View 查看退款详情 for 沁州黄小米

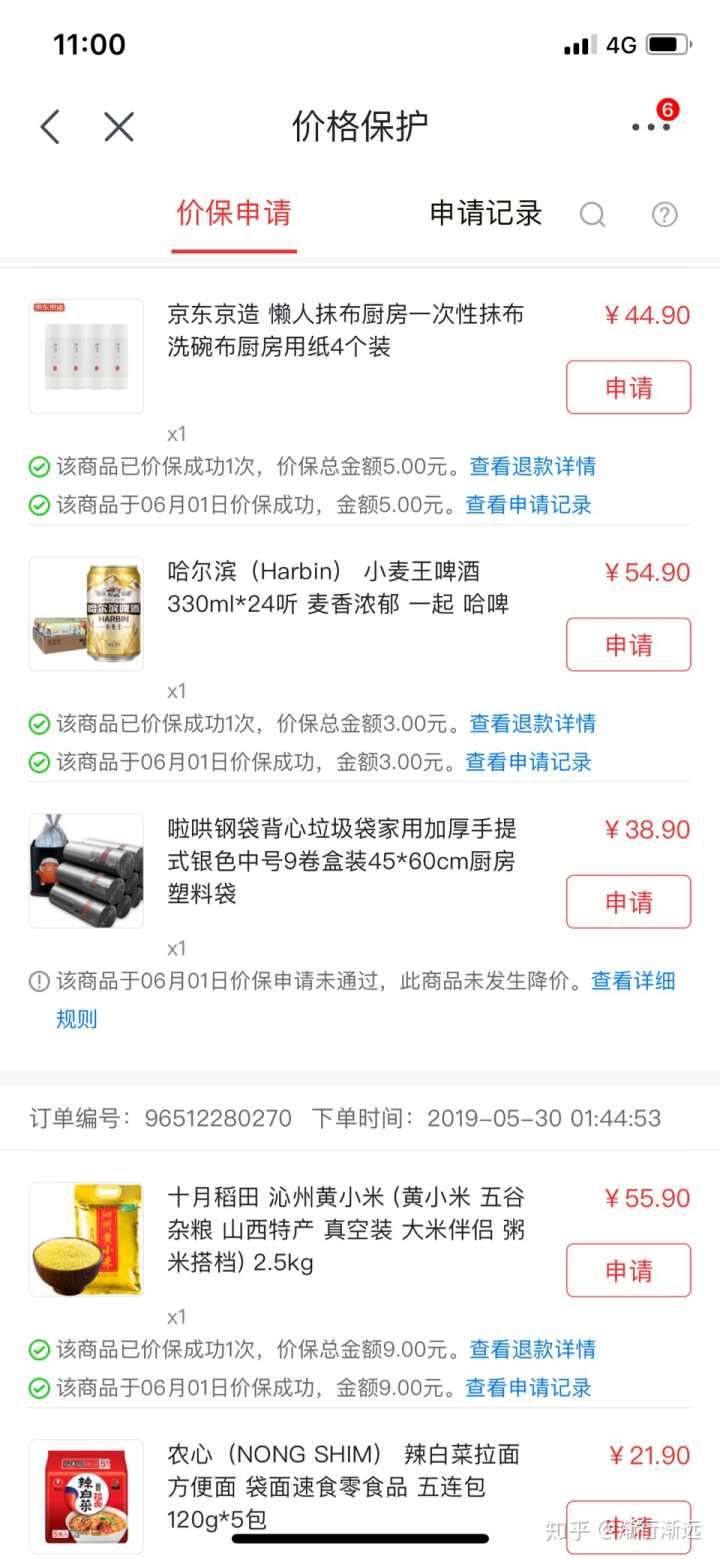click(532, 1349)
